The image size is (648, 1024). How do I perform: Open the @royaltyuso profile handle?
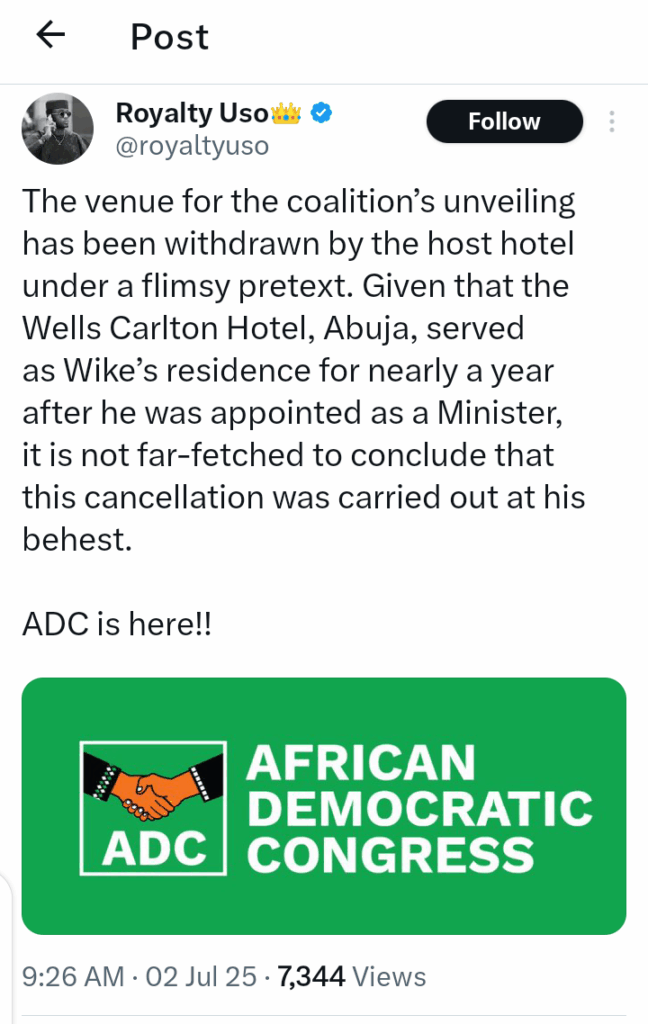pos(193,148)
